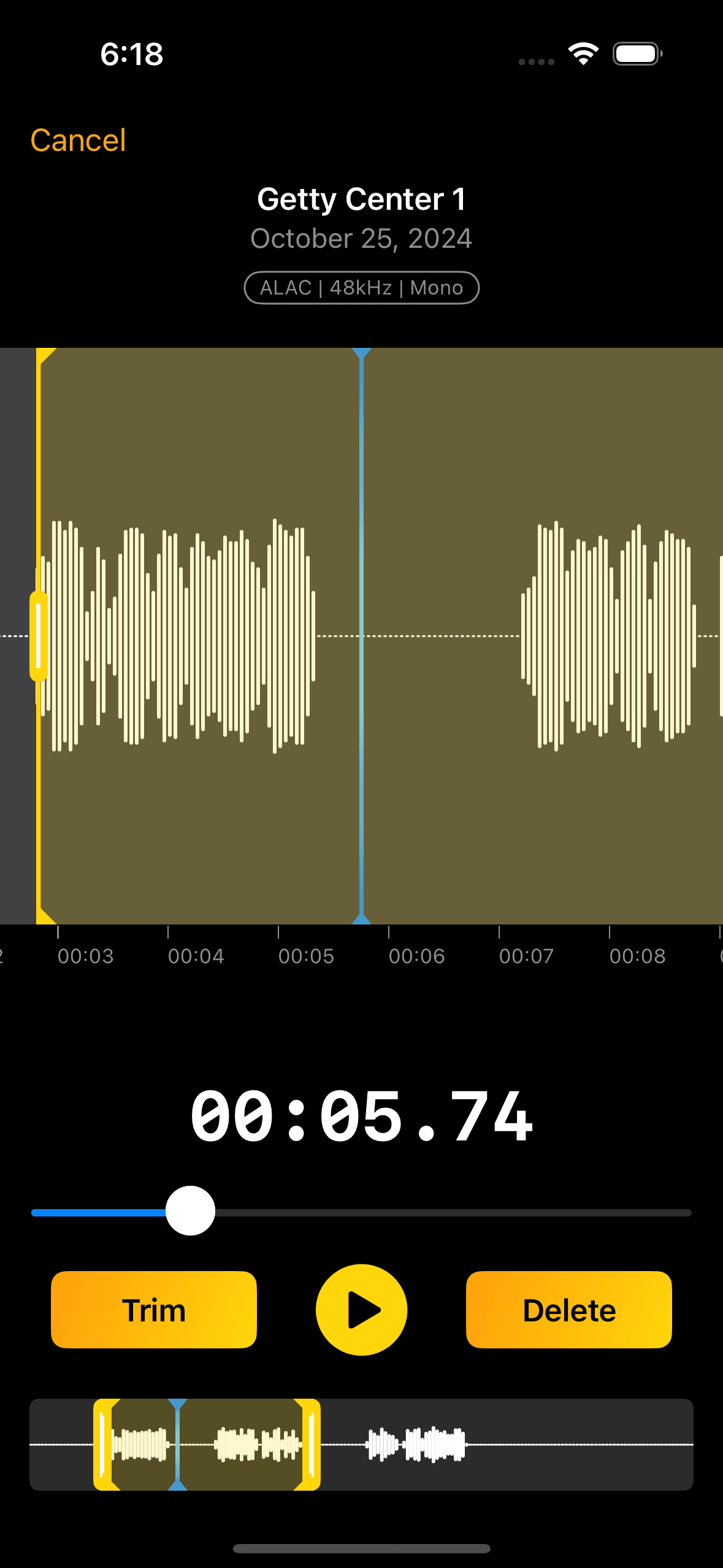
Task: Tap the playback position slider knob
Action: [x=189, y=1210]
